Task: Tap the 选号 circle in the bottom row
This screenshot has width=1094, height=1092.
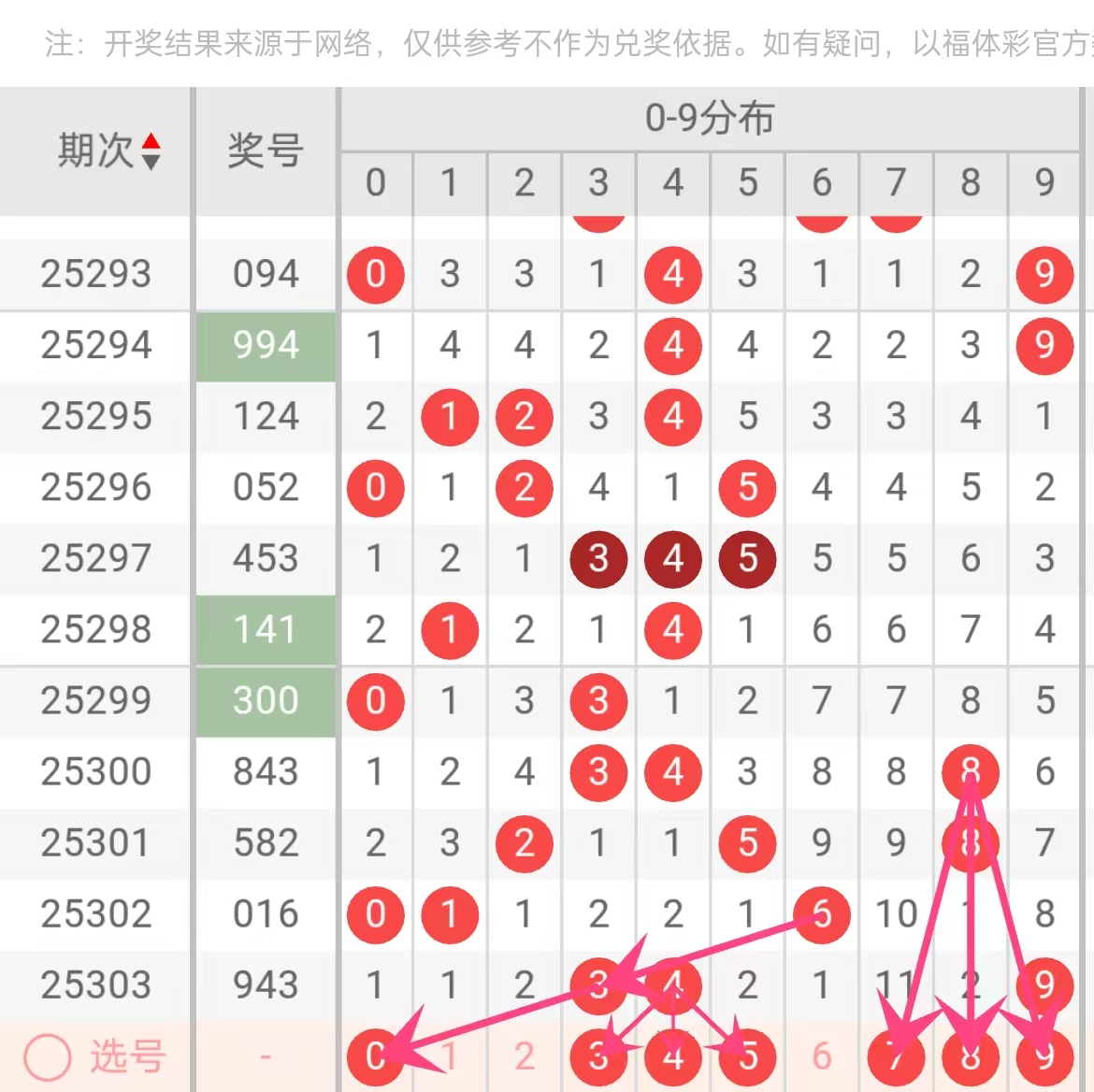Action: (47, 1056)
